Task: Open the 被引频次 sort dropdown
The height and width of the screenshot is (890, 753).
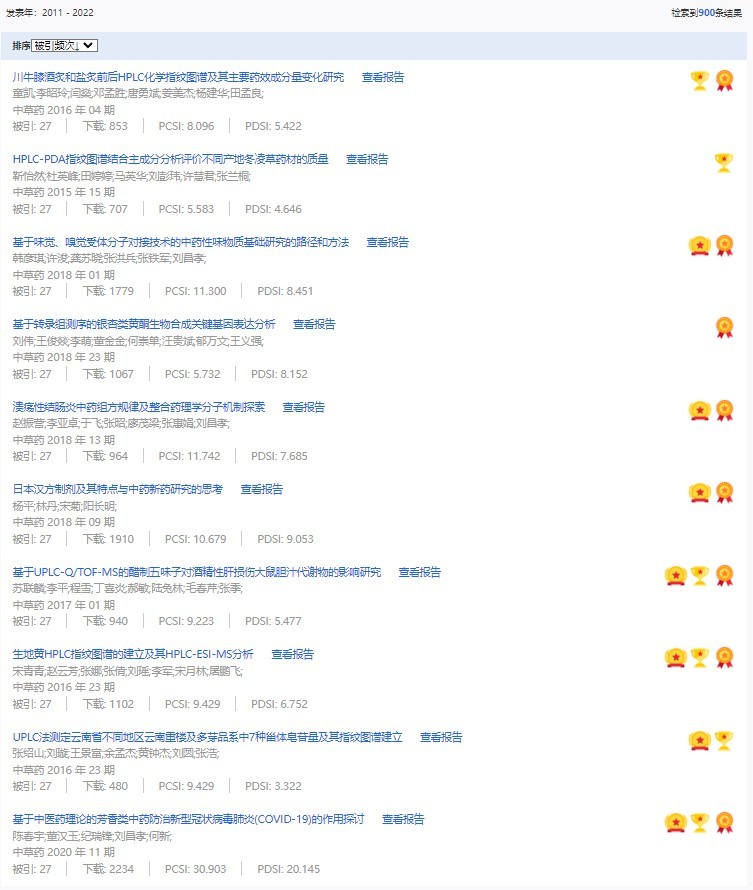Action: (x=64, y=46)
